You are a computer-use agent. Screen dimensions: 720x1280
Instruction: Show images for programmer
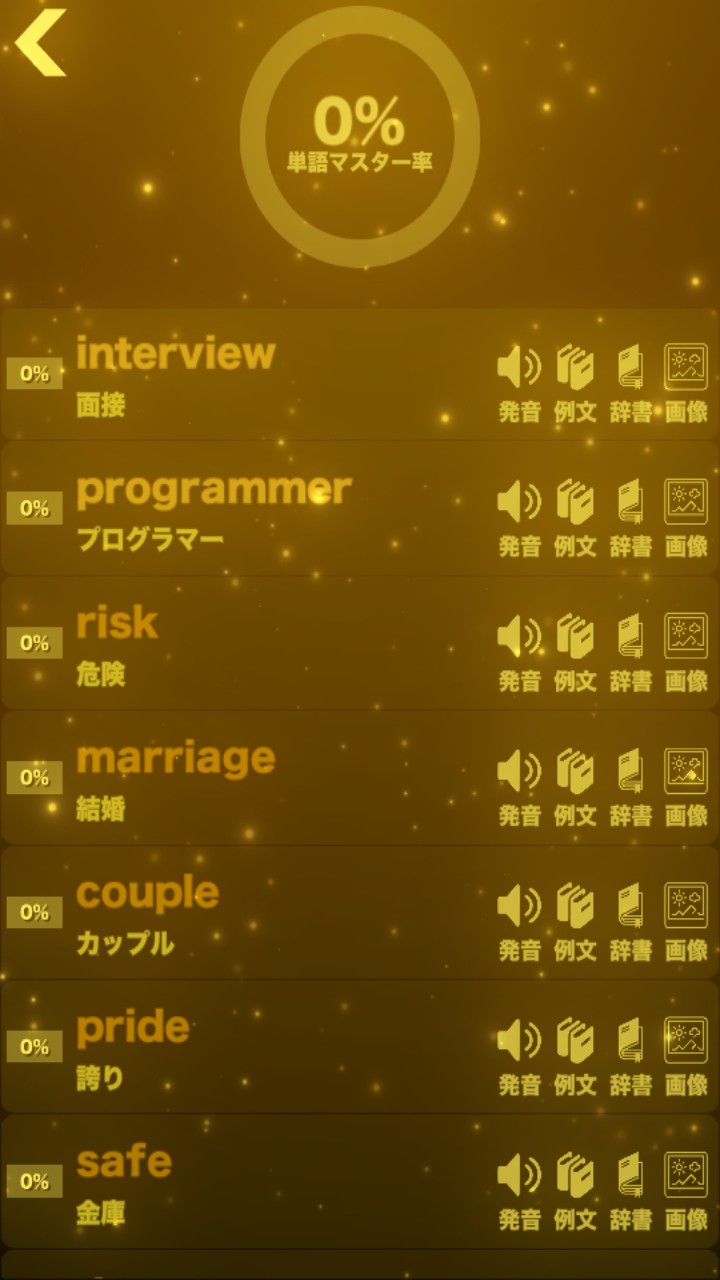coord(686,515)
